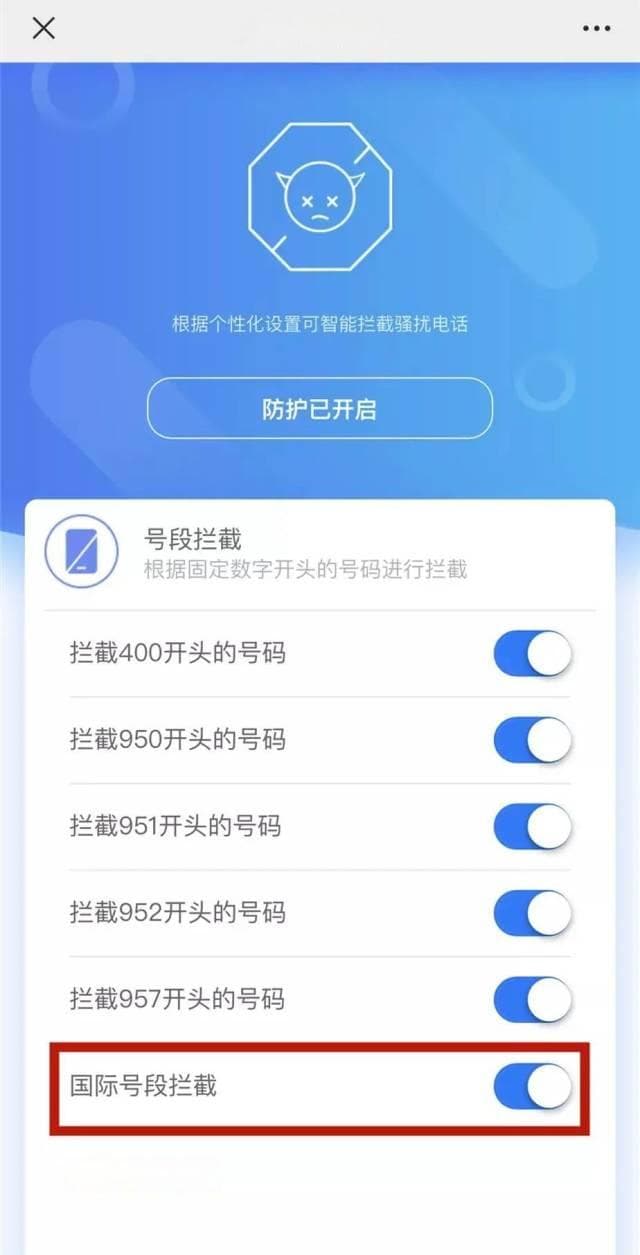
Task: Disable 国际号段拦截 switch
Action: click(532, 1086)
